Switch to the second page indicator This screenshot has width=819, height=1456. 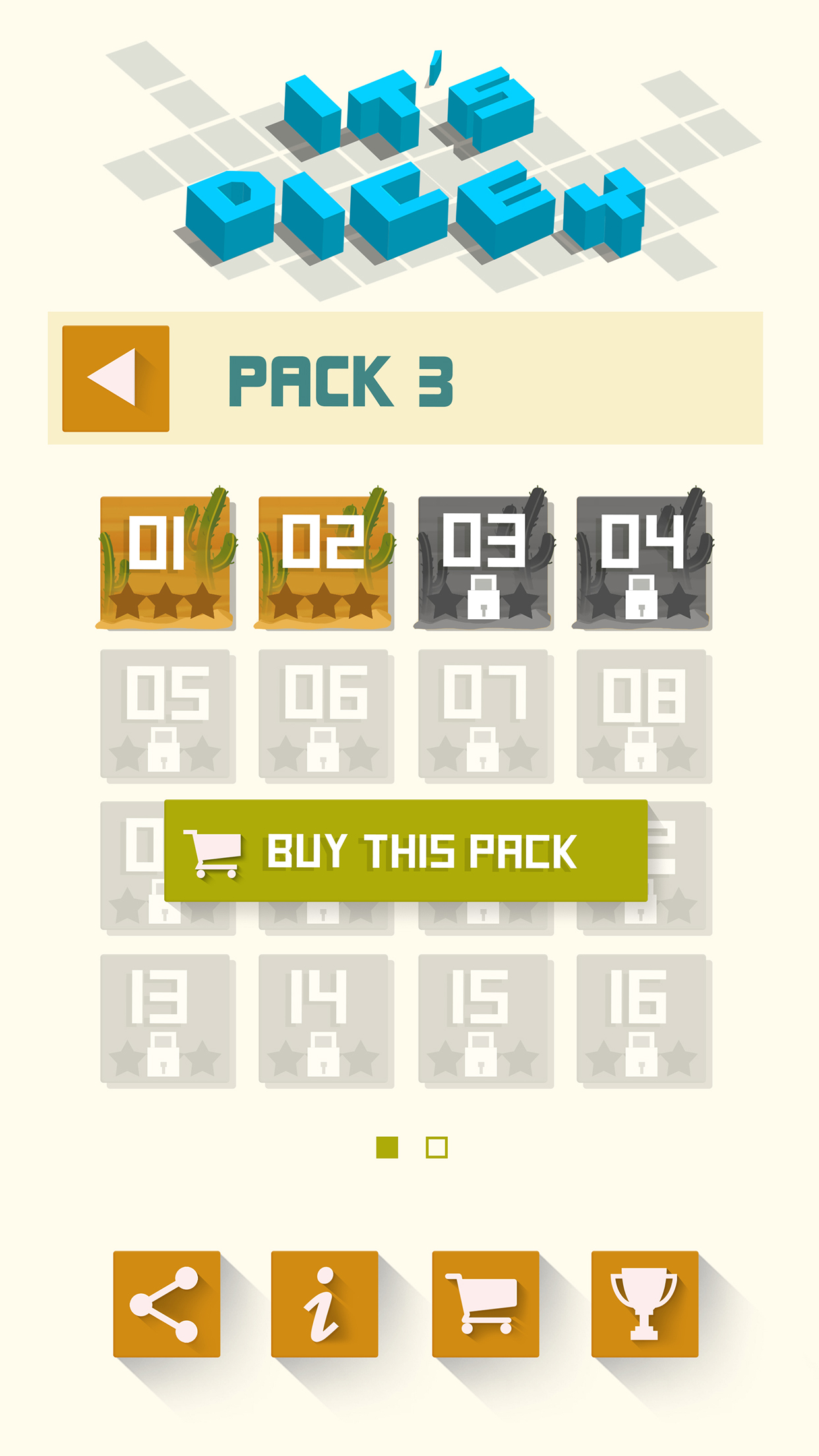tap(437, 1147)
